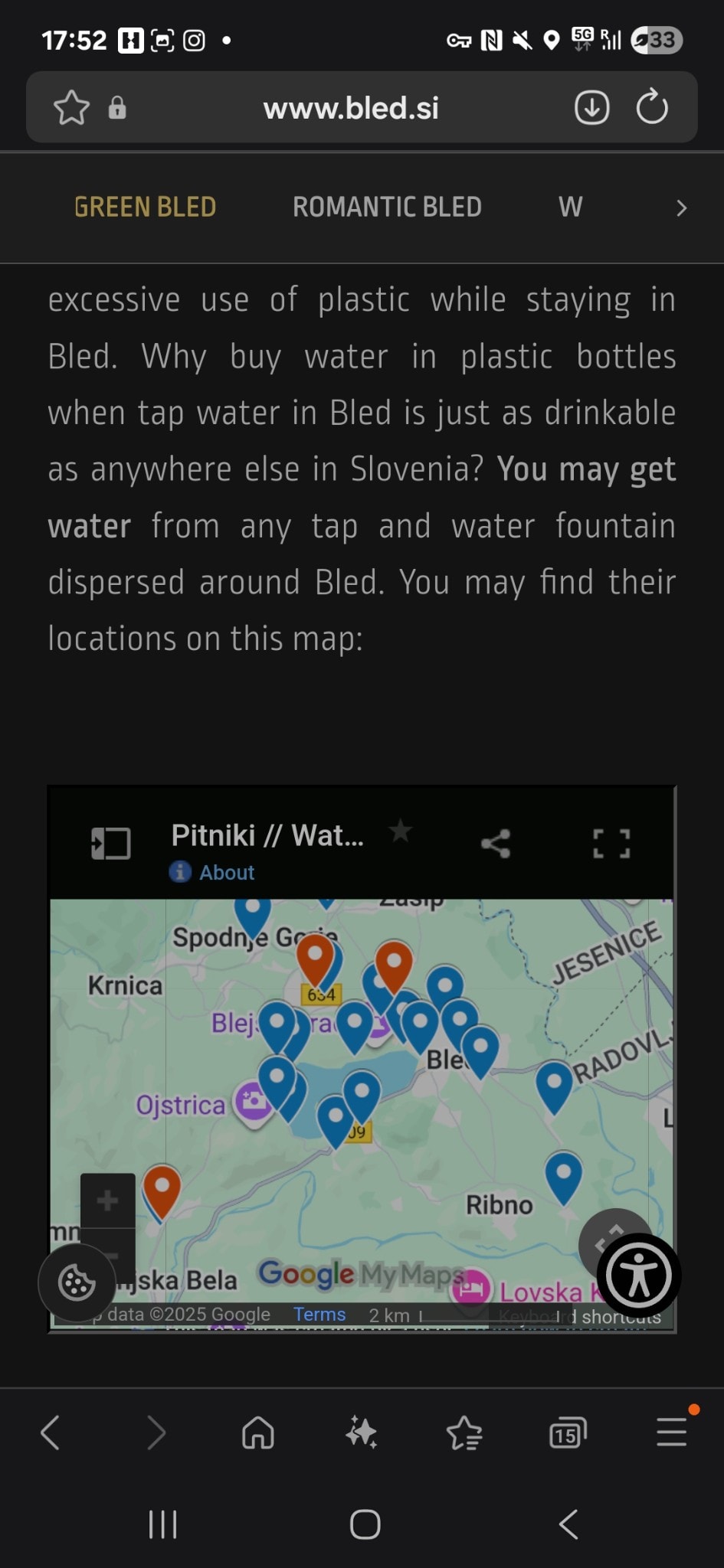Open the browser tabs overview showing 15
The height and width of the screenshot is (1568, 724).
click(x=568, y=1433)
